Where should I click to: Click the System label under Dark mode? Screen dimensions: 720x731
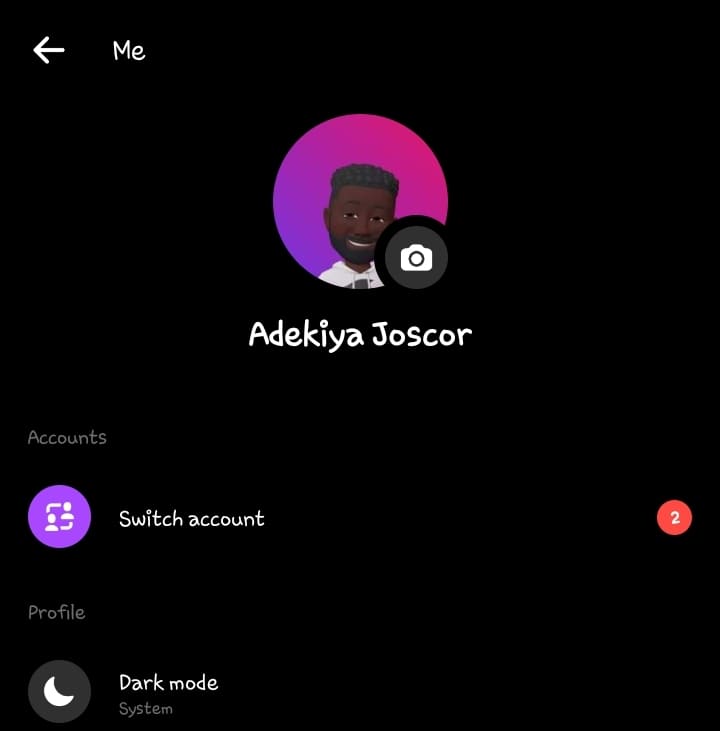pyautogui.click(x=146, y=707)
